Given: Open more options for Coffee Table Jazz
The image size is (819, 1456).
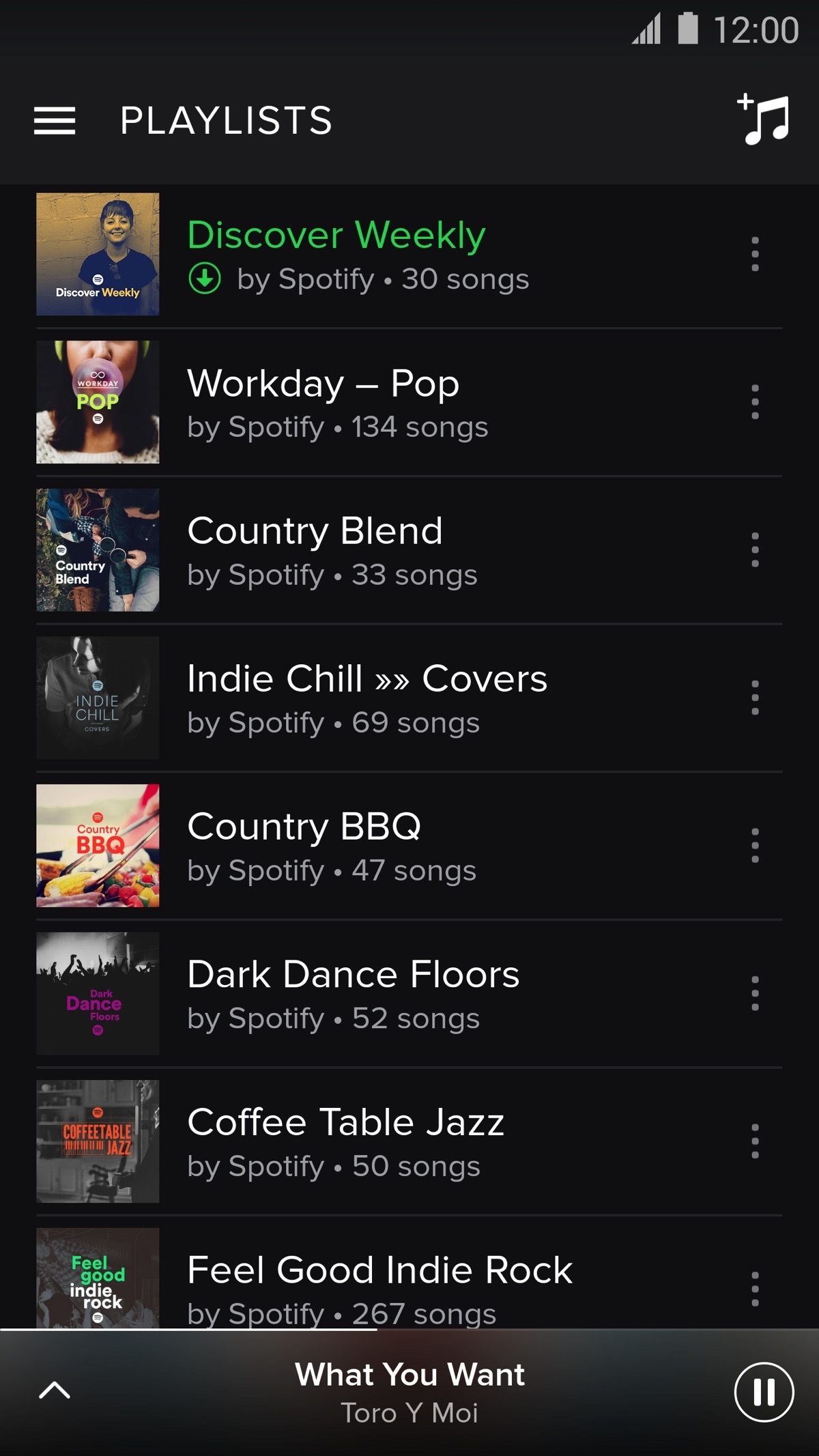Looking at the screenshot, I should click(x=755, y=1141).
